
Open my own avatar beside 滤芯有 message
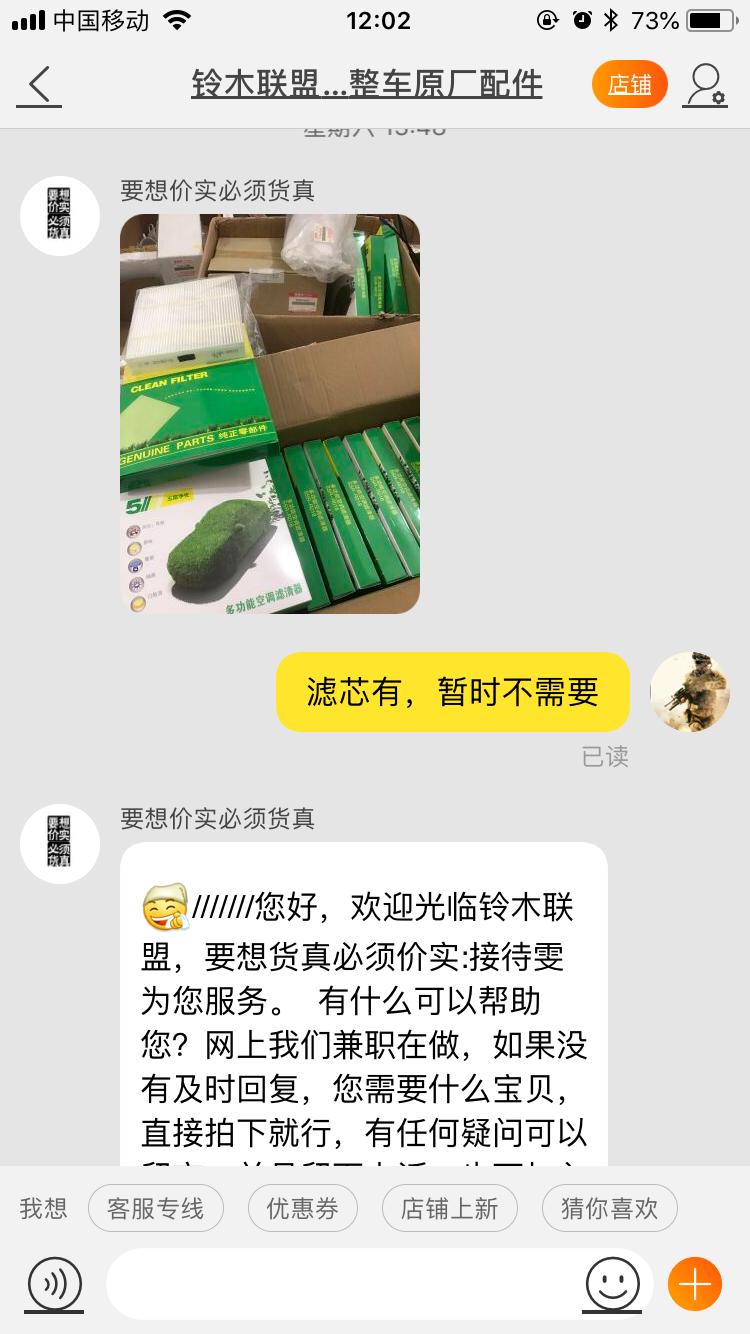pyautogui.click(x=690, y=692)
